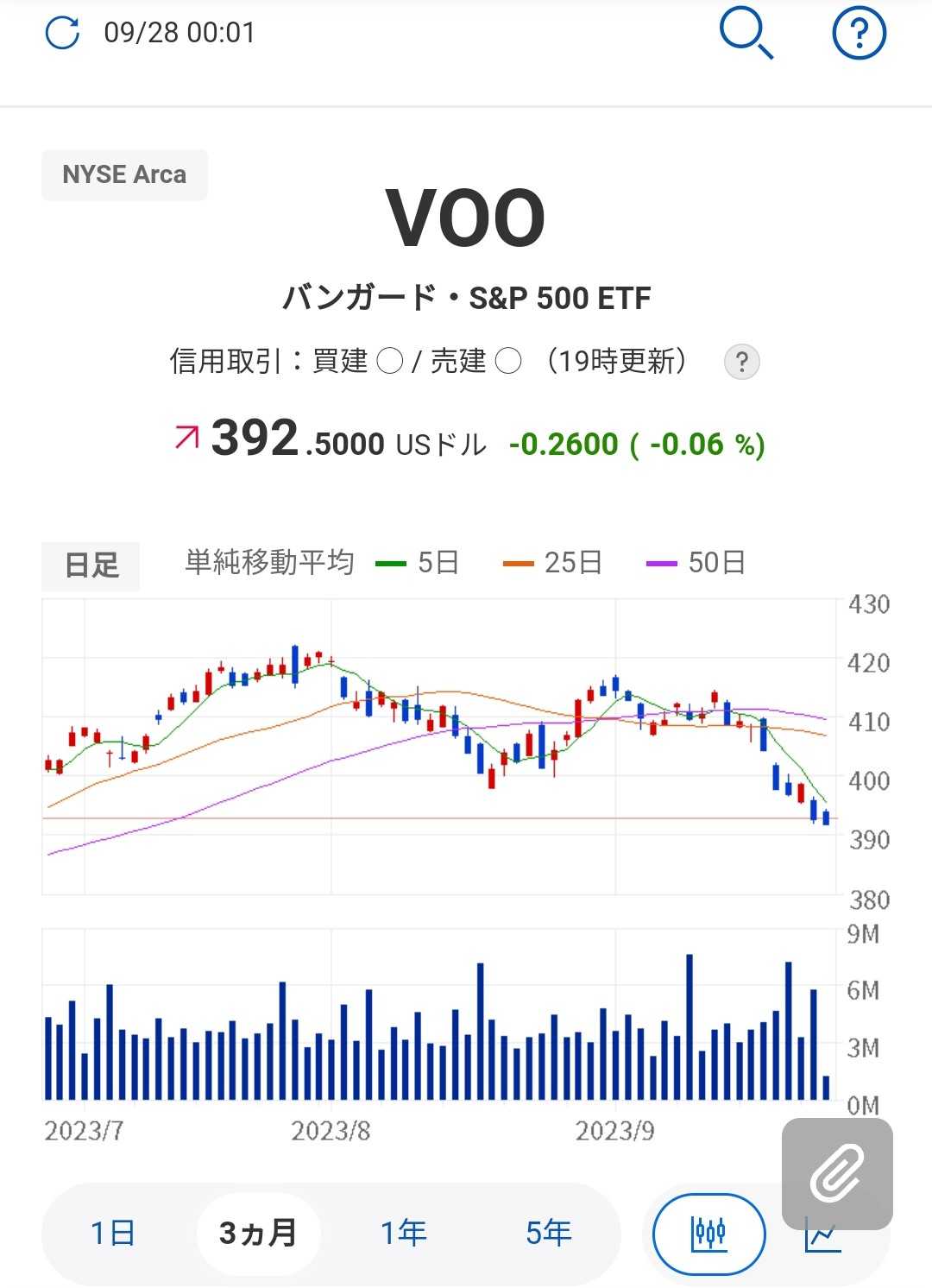This screenshot has width=932, height=1288.
Task: Switch chart range to 1年
Action: point(404,1233)
